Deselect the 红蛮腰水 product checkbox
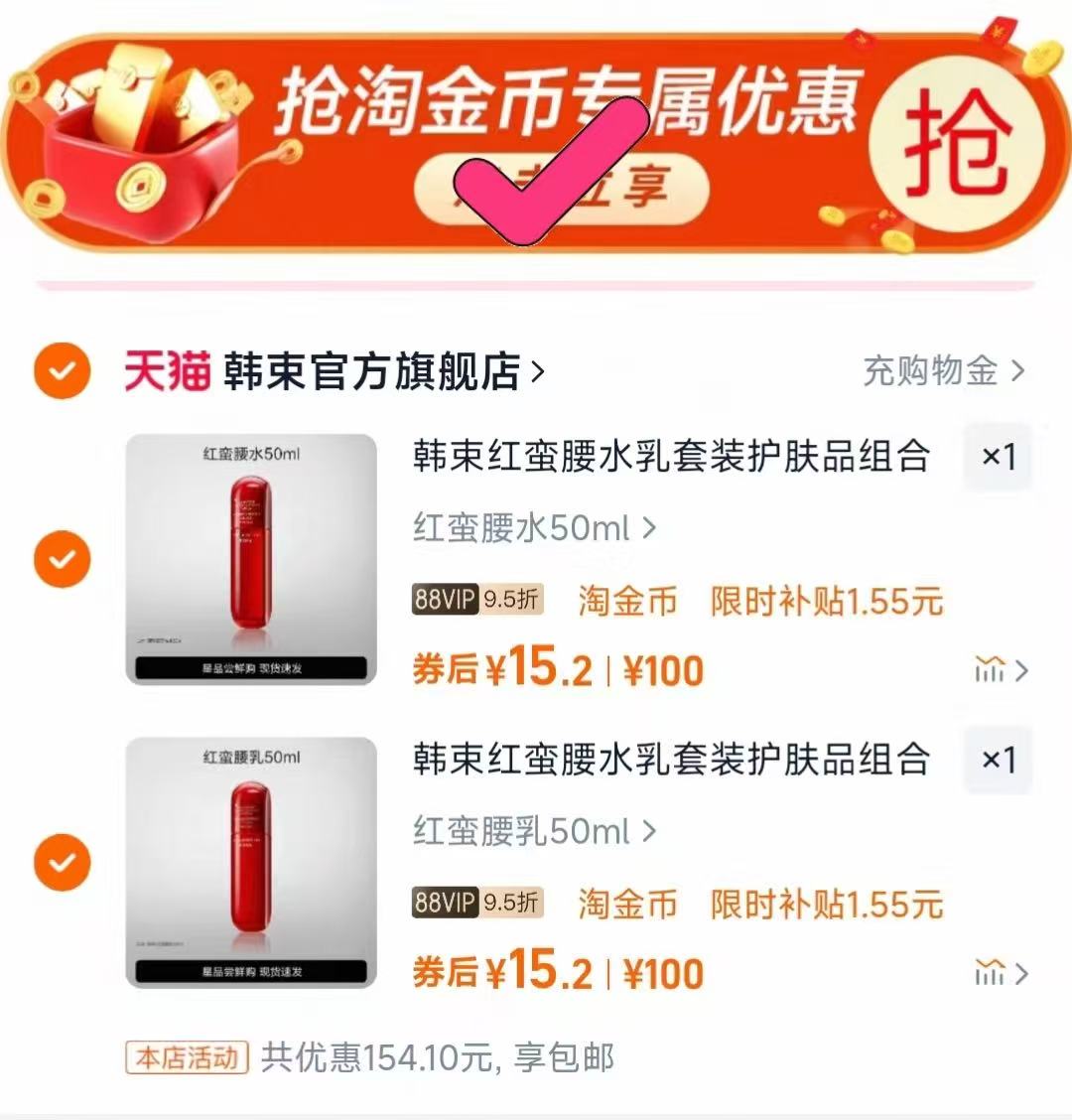The width and height of the screenshot is (1072, 1120). [63, 559]
